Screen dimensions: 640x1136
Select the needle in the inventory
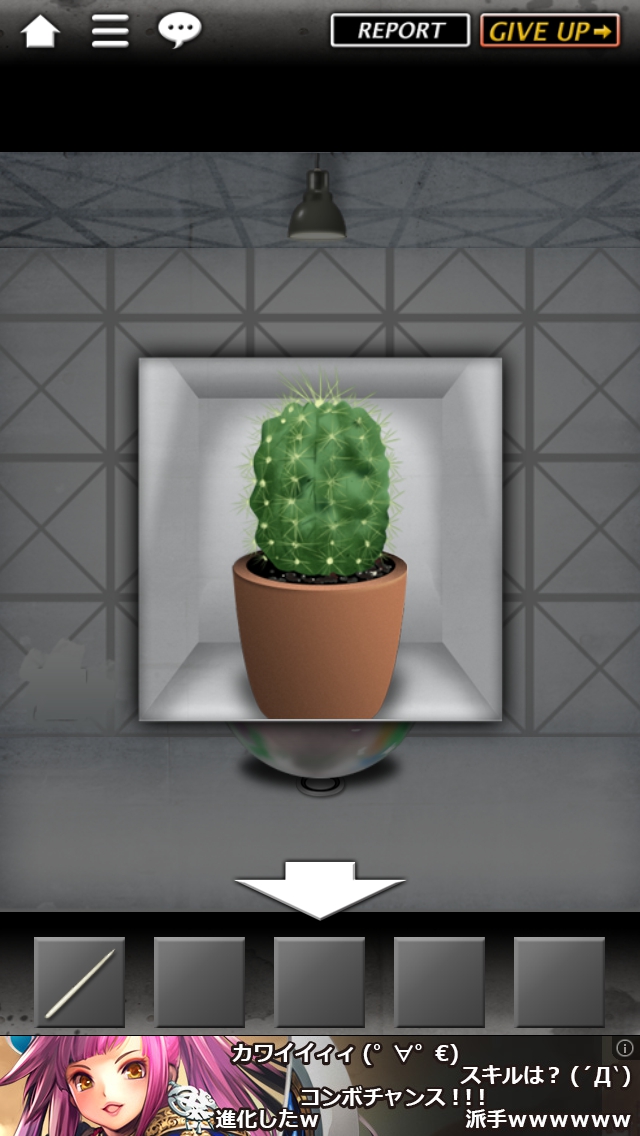(x=80, y=982)
